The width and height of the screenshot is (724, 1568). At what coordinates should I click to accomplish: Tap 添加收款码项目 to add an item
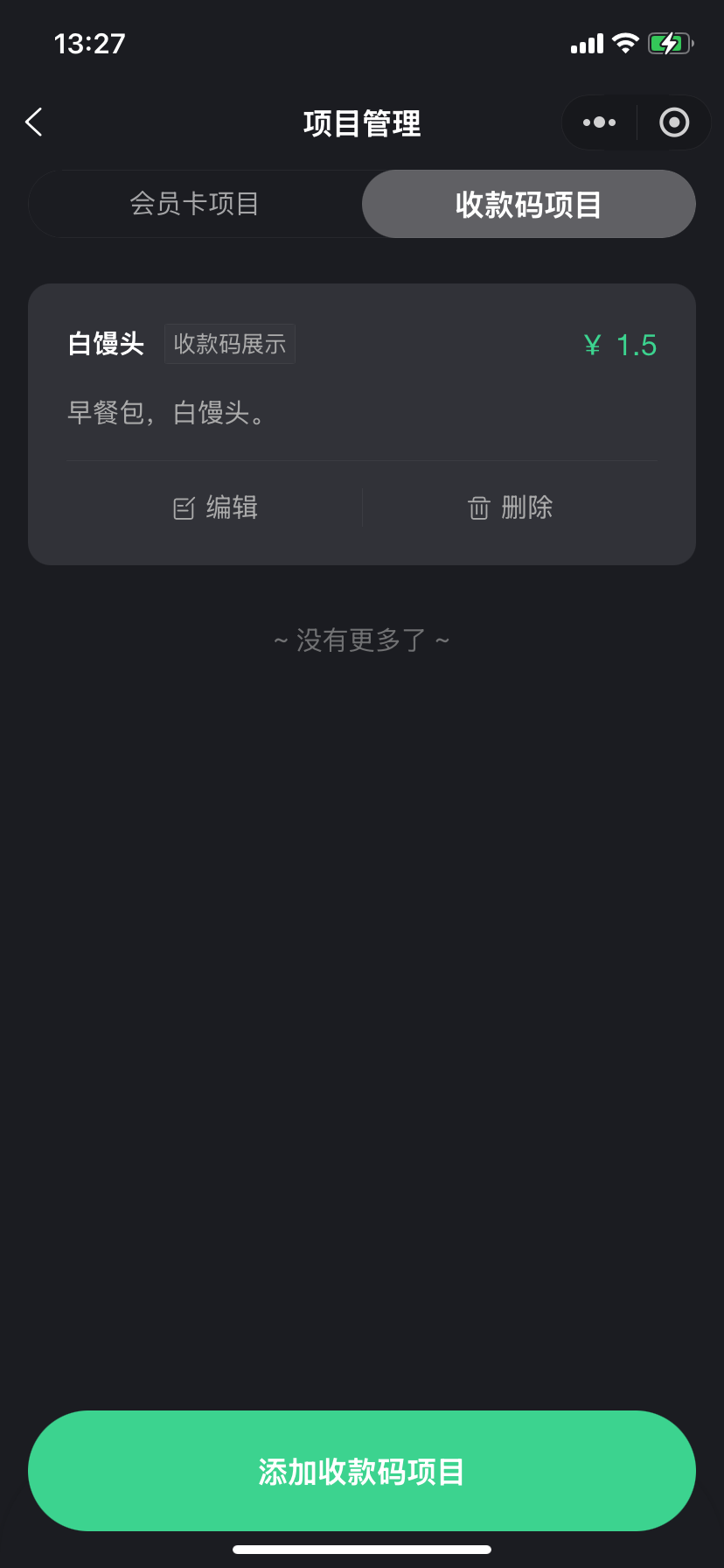pyautogui.click(x=362, y=1471)
